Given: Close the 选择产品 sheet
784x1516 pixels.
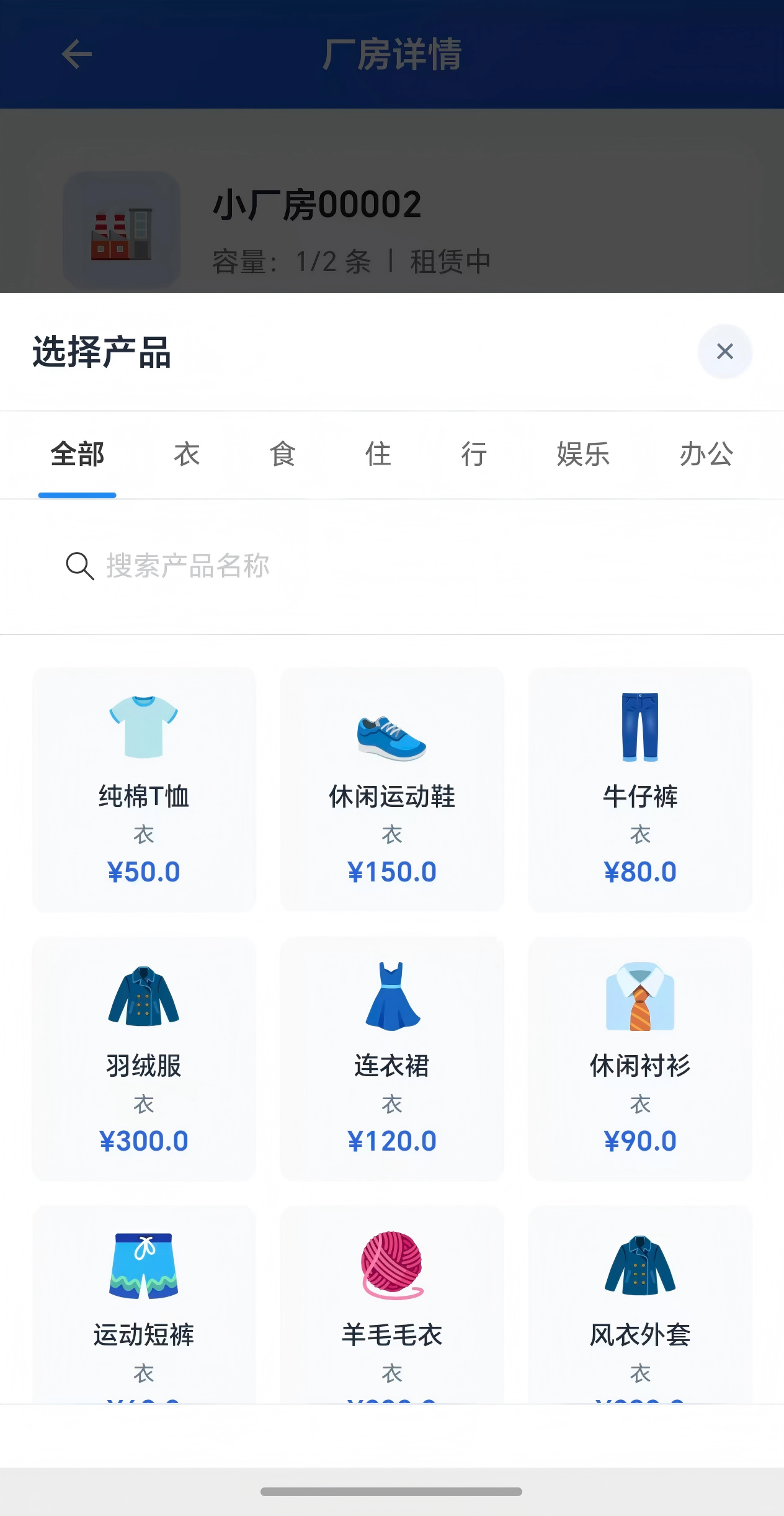Looking at the screenshot, I should click(724, 351).
